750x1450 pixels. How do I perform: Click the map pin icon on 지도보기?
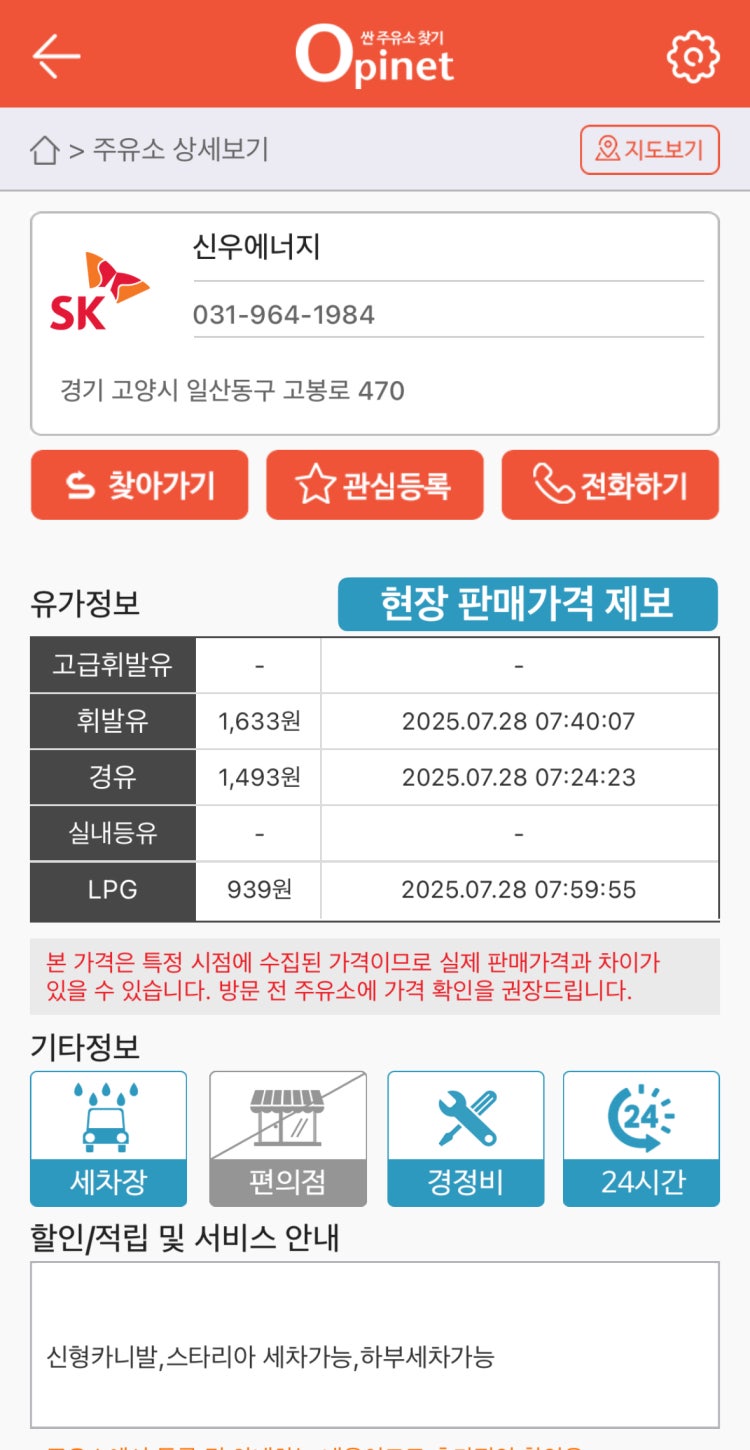click(x=608, y=148)
